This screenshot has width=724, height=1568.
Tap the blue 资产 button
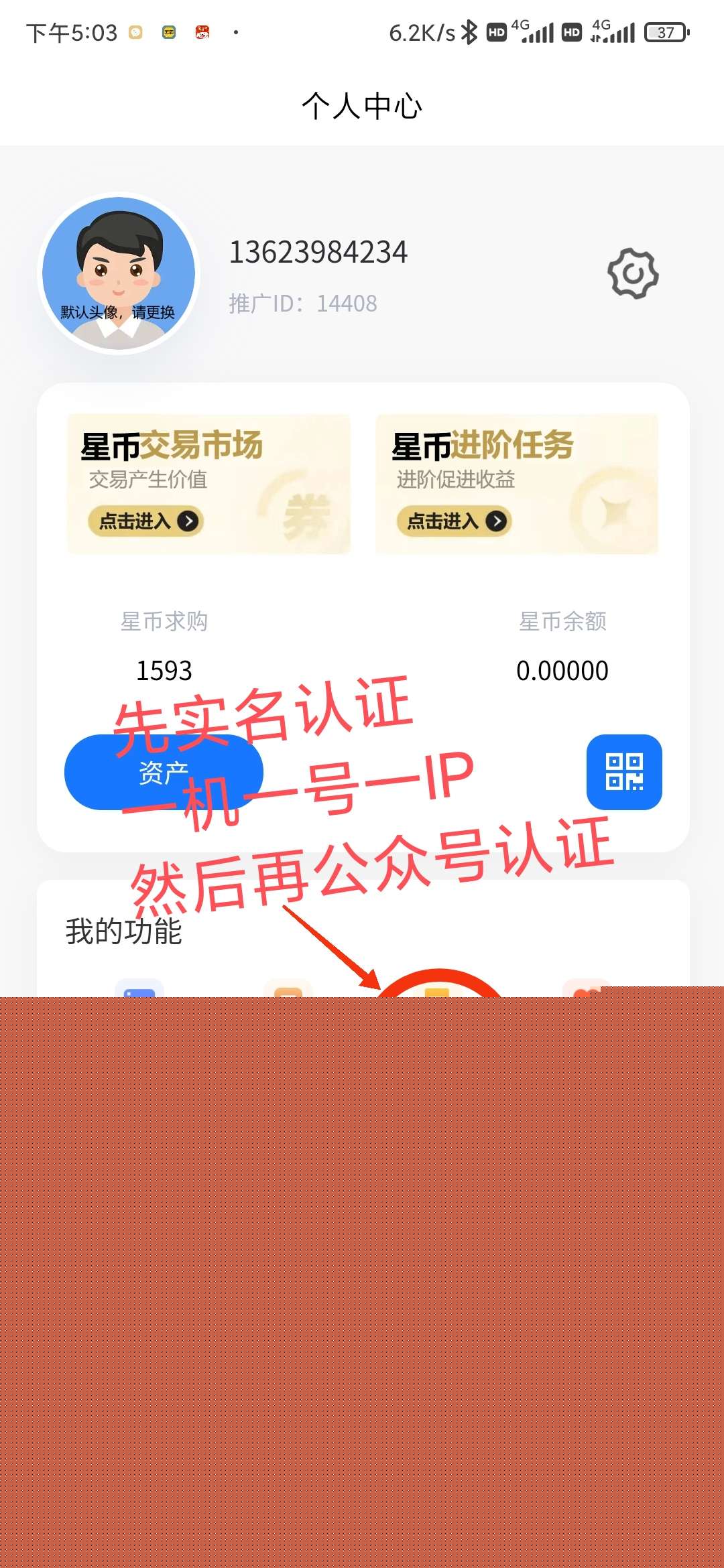pyautogui.click(x=164, y=772)
